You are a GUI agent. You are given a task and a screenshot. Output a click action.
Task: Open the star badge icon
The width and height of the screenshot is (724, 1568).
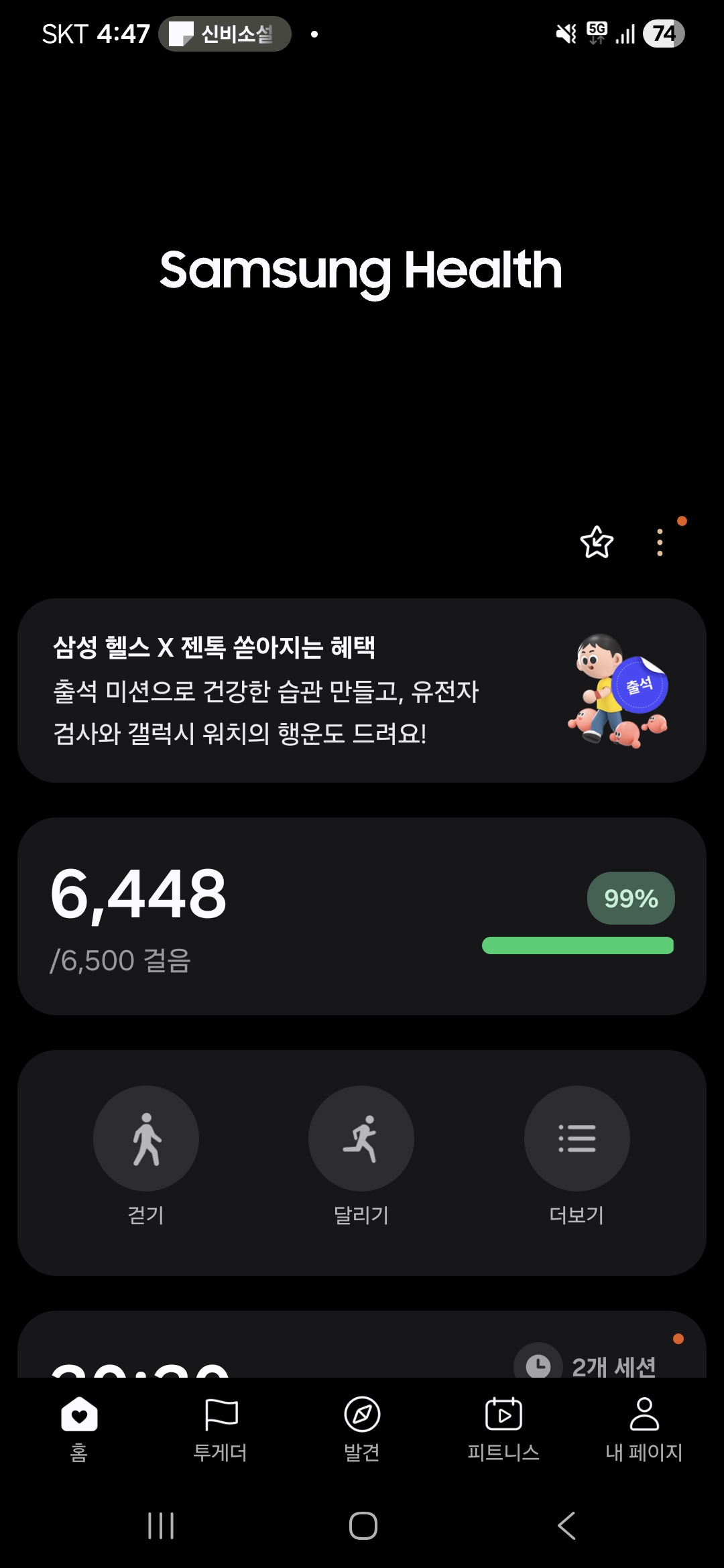coord(596,542)
